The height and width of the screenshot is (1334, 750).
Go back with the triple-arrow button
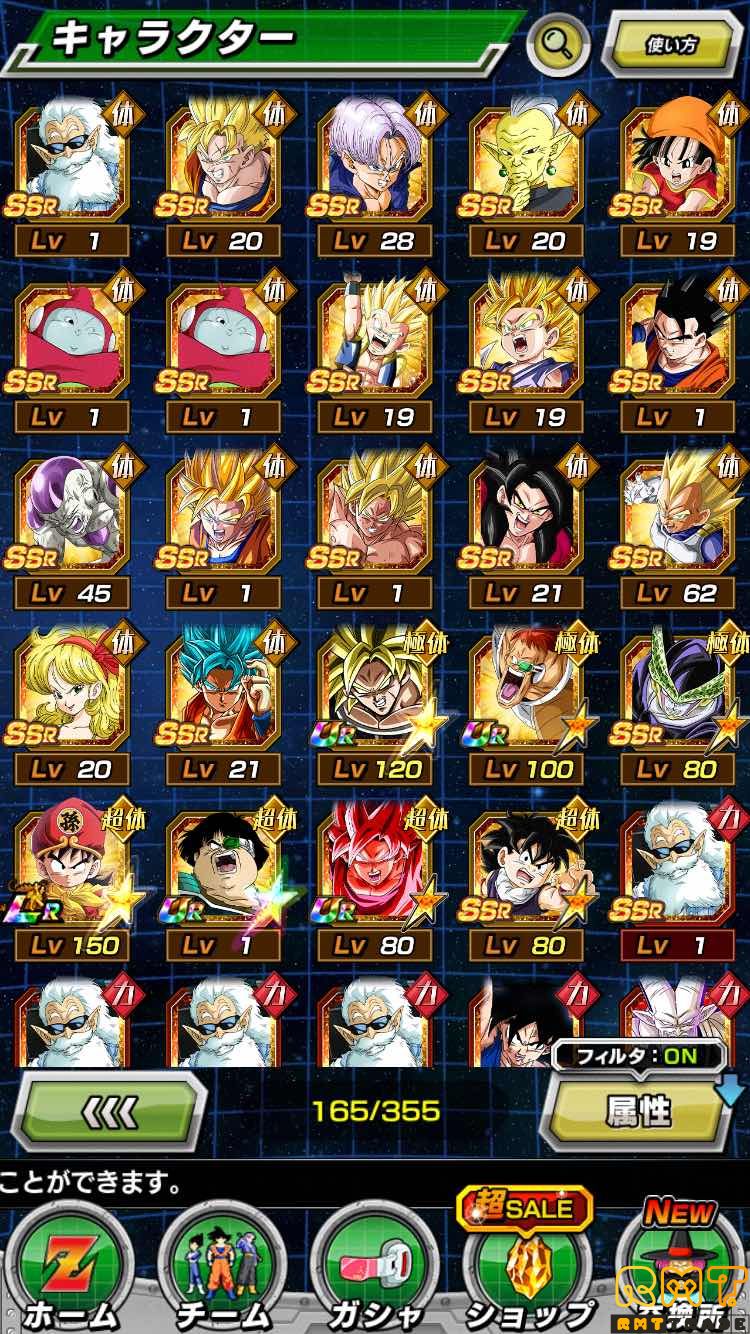[x=113, y=1110]
